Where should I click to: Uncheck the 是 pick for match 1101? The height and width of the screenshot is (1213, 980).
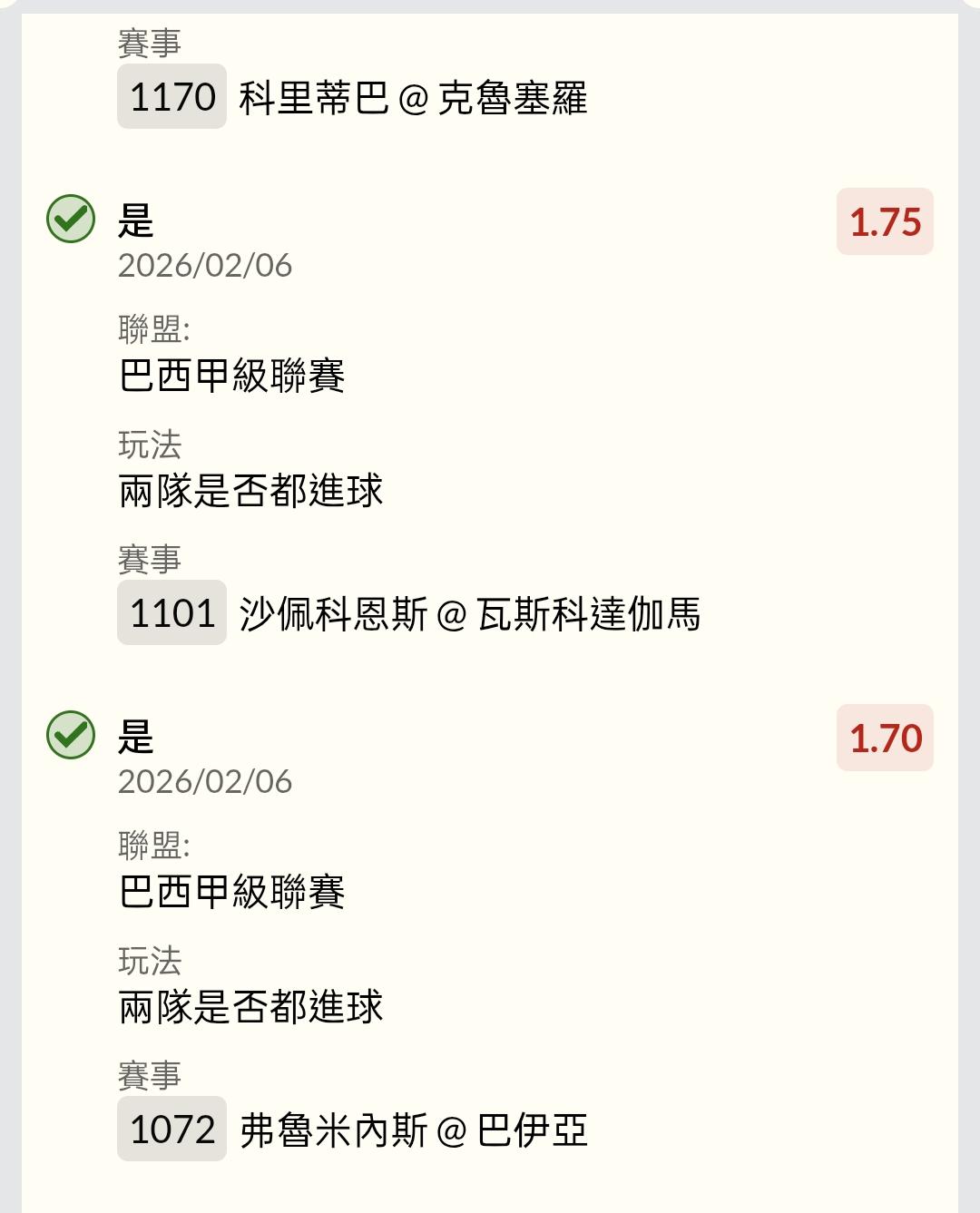[71, 220]
